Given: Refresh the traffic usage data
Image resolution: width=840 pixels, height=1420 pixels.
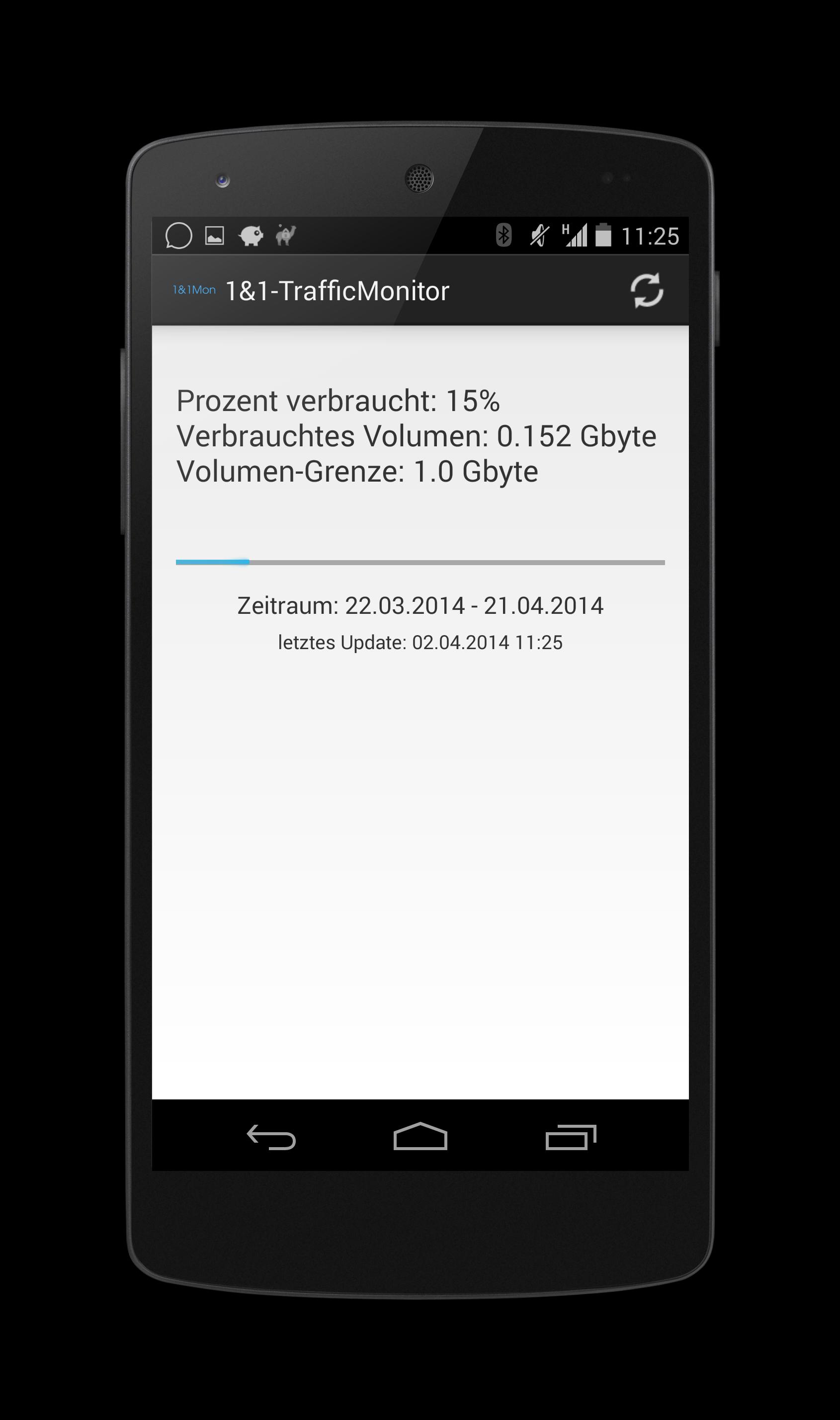Looking at the screenshot, I should pyautogui.click(x=647, y=290).
